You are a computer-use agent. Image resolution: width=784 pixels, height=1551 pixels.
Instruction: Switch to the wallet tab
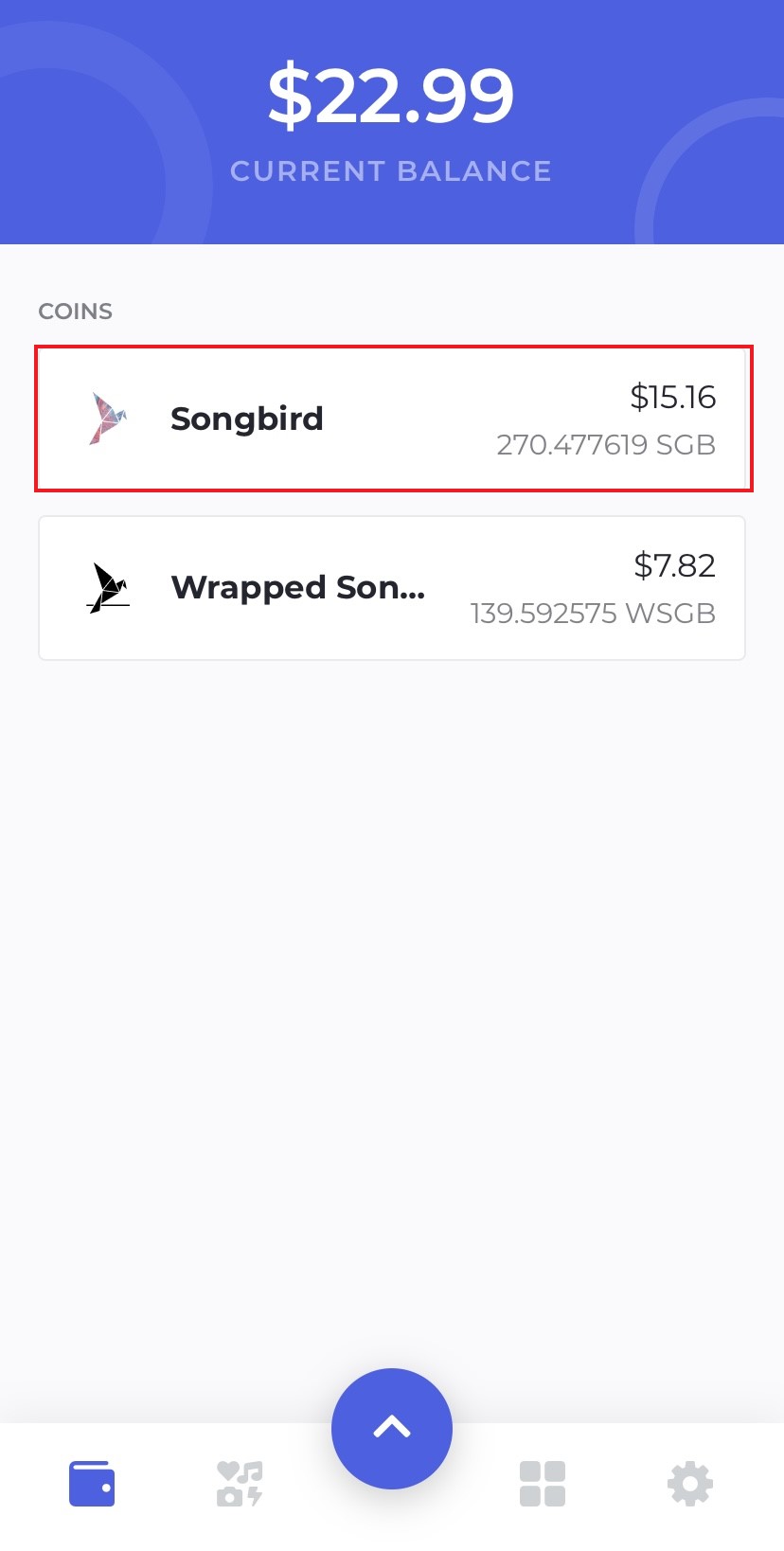point(92,1483)
